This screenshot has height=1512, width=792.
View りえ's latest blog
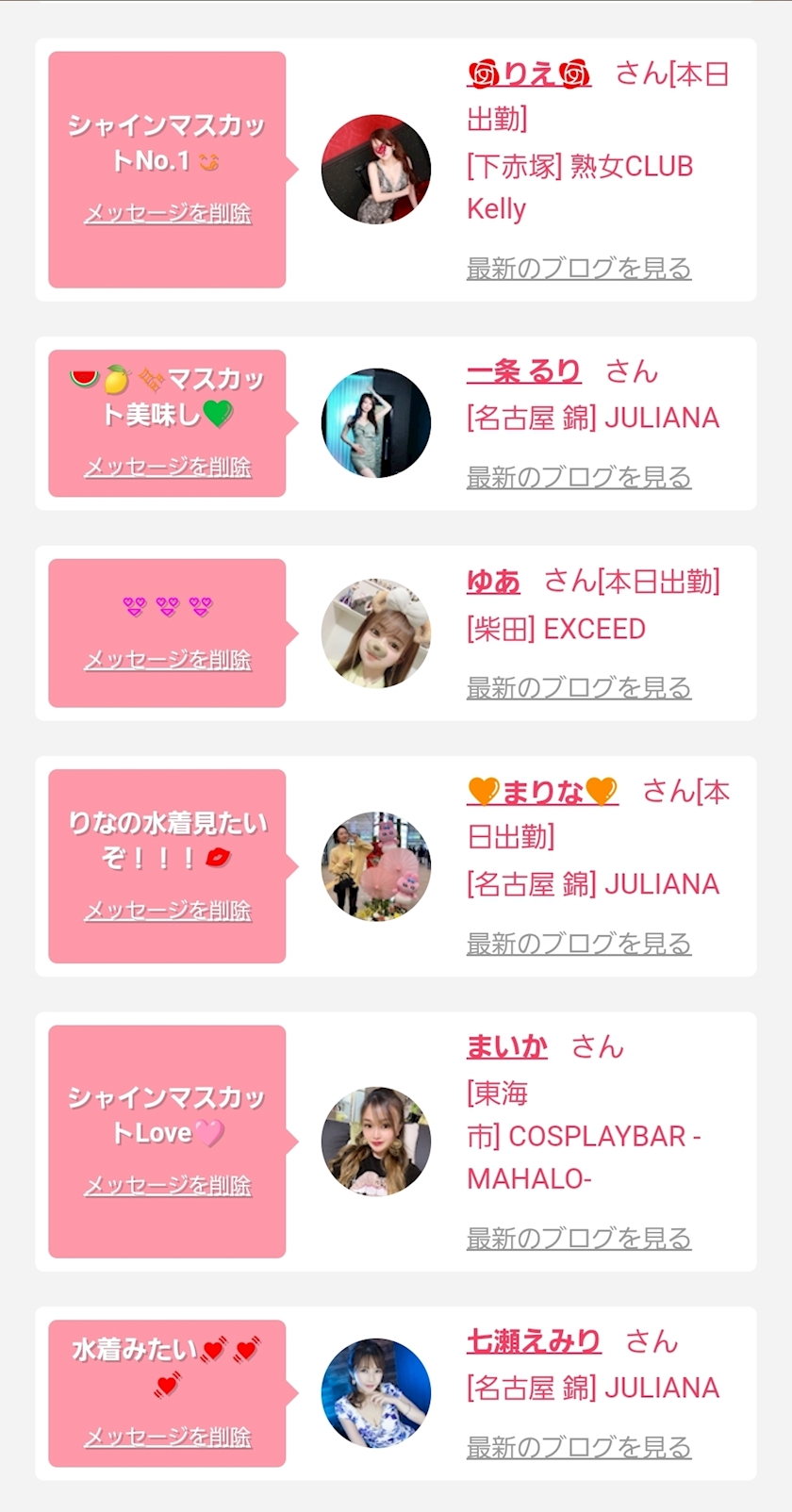[579, 269]
